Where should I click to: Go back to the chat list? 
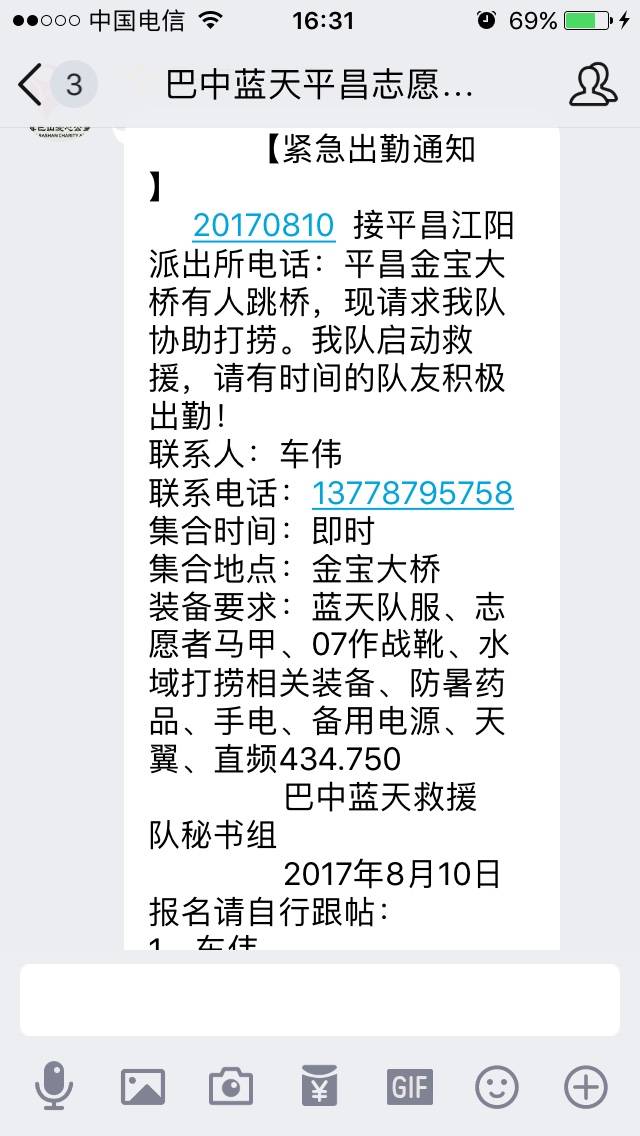(30, 85)
